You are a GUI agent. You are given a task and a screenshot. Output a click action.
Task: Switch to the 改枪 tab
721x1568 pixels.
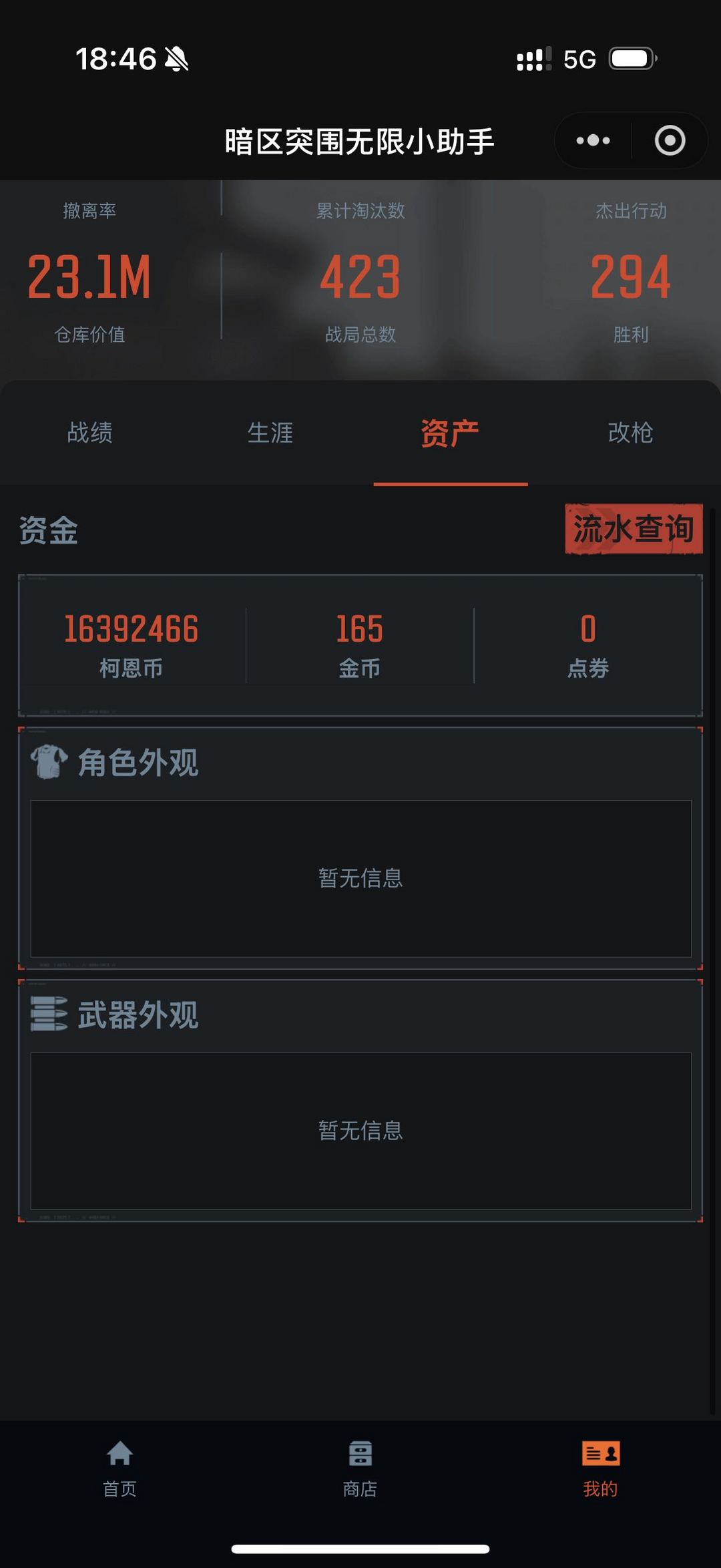click(631, 433)
